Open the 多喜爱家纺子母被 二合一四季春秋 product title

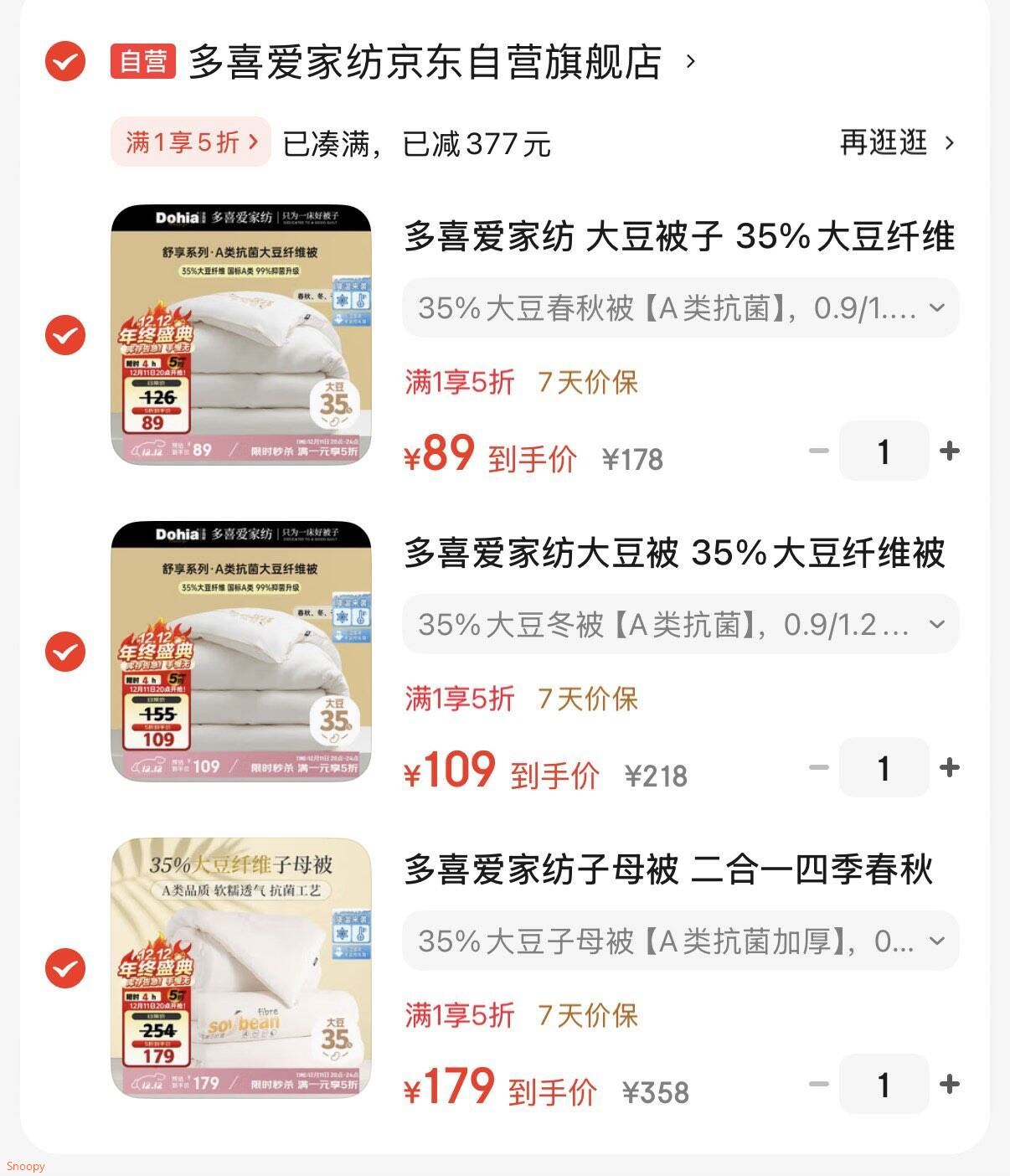pos(668,869)
